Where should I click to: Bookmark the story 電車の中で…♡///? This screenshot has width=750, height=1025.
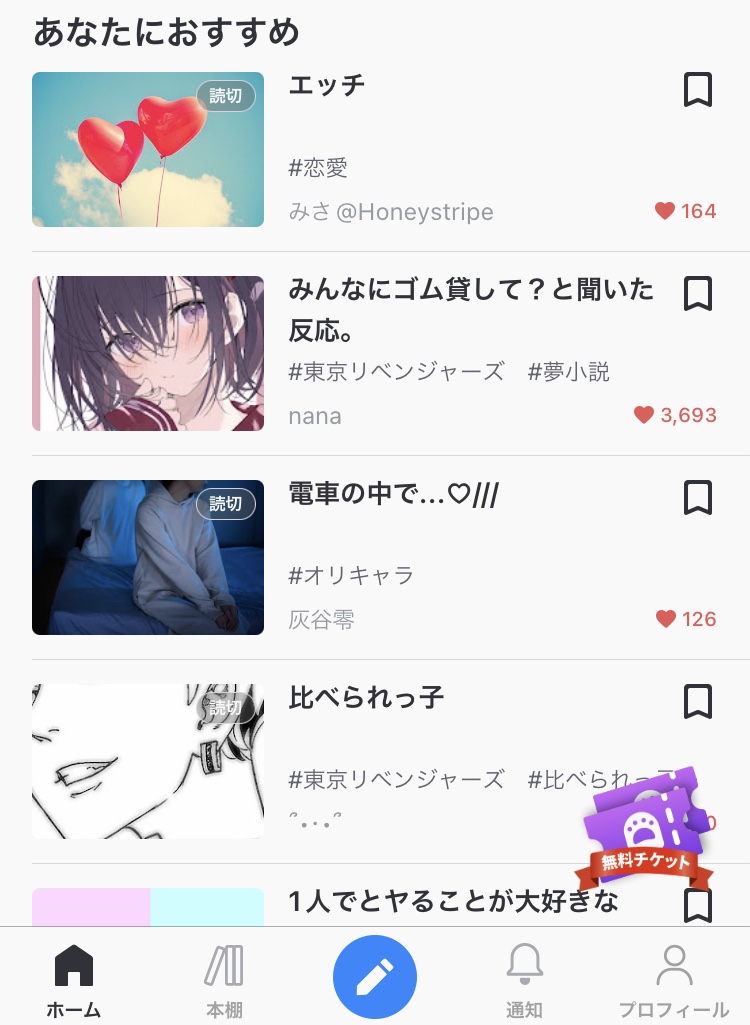[x=697, y=498]
